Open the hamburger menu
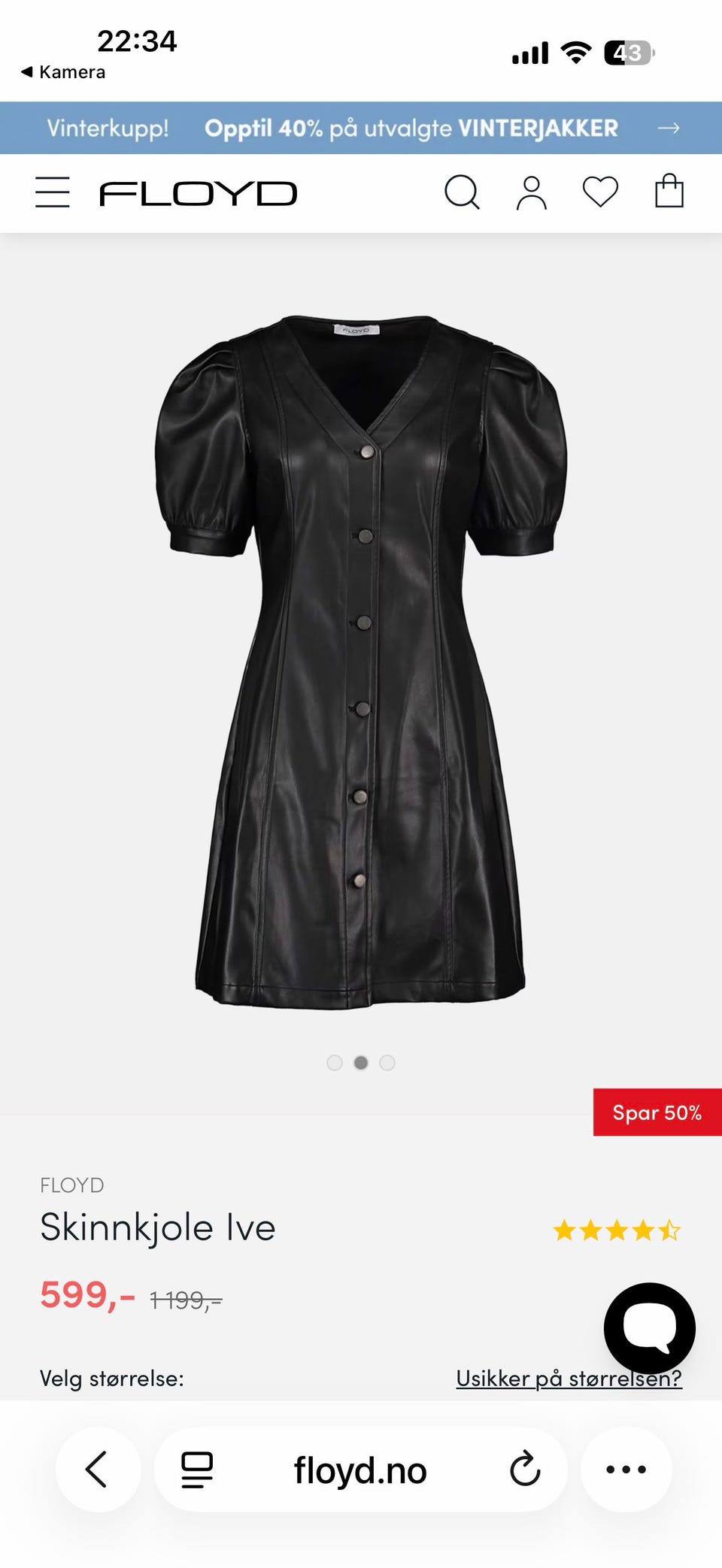 point(53,192)
